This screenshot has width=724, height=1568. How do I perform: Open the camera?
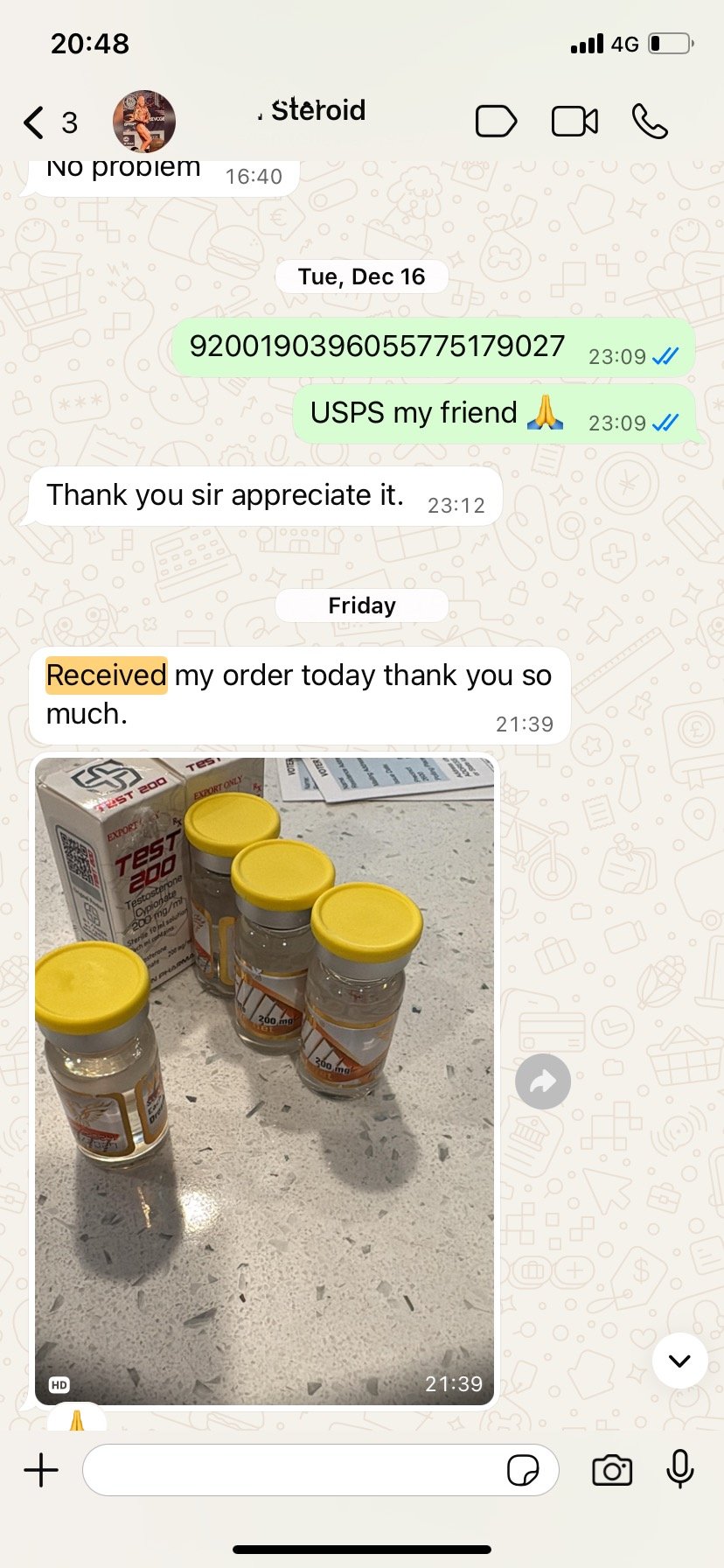coord(612,1470)
